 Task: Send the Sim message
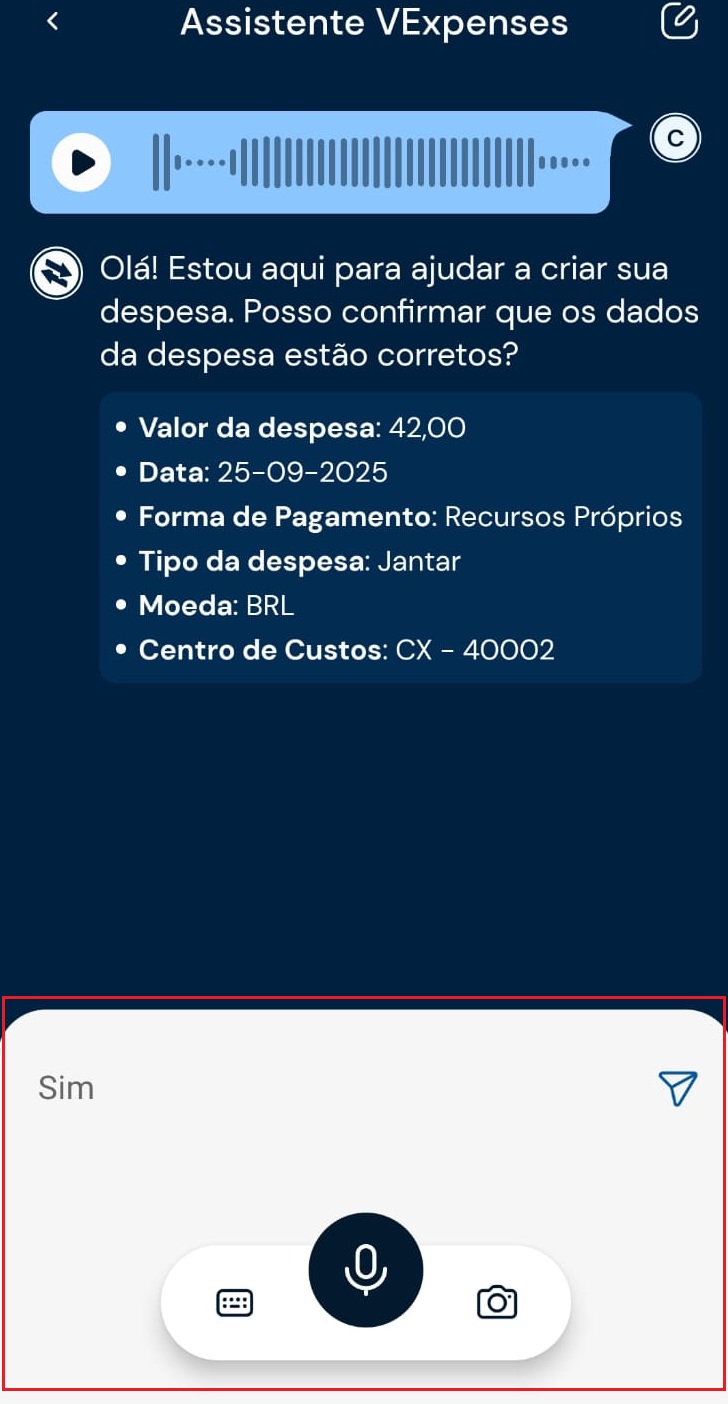tap(677, 1088)
